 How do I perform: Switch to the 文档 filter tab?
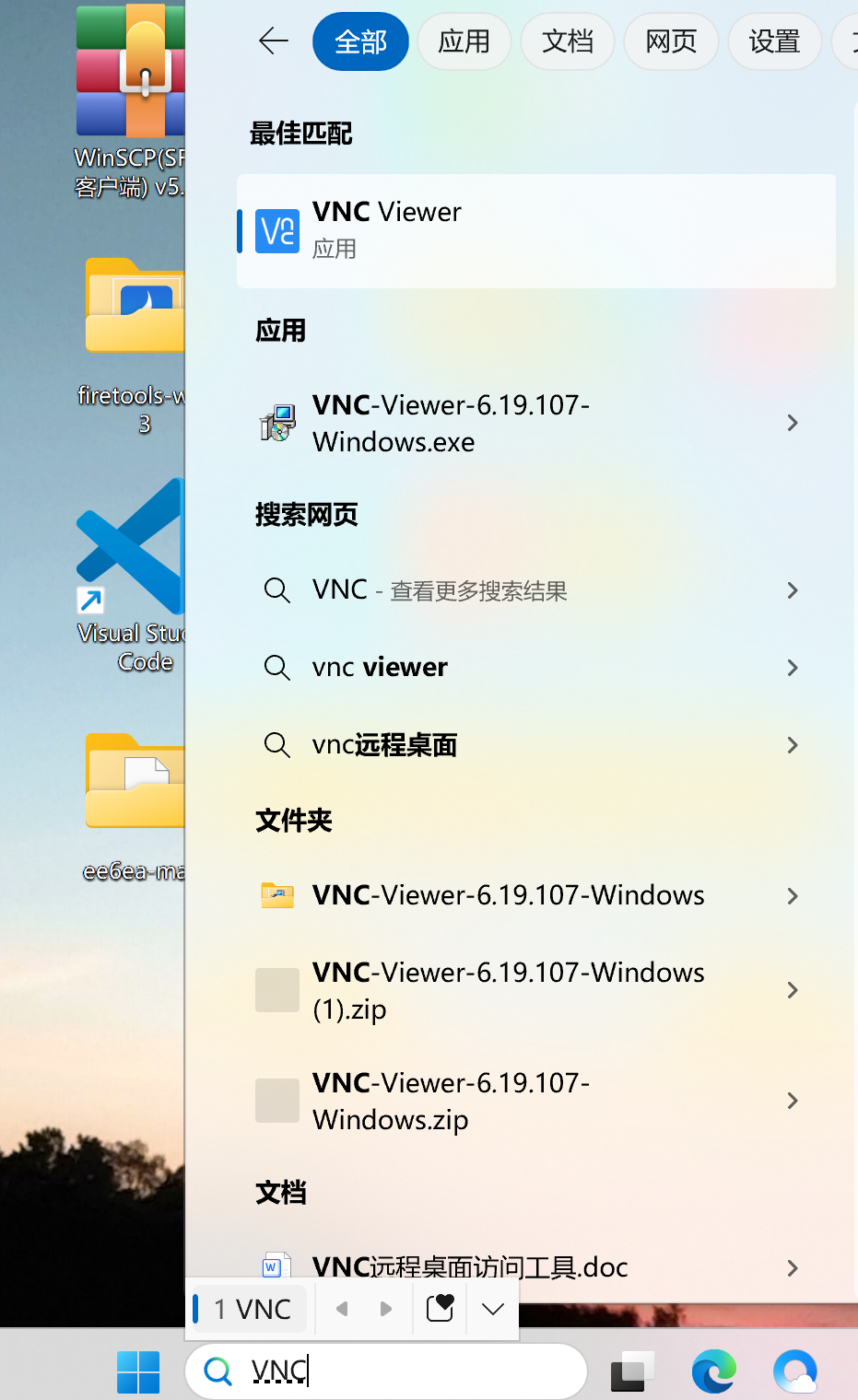tap(567, 41)
